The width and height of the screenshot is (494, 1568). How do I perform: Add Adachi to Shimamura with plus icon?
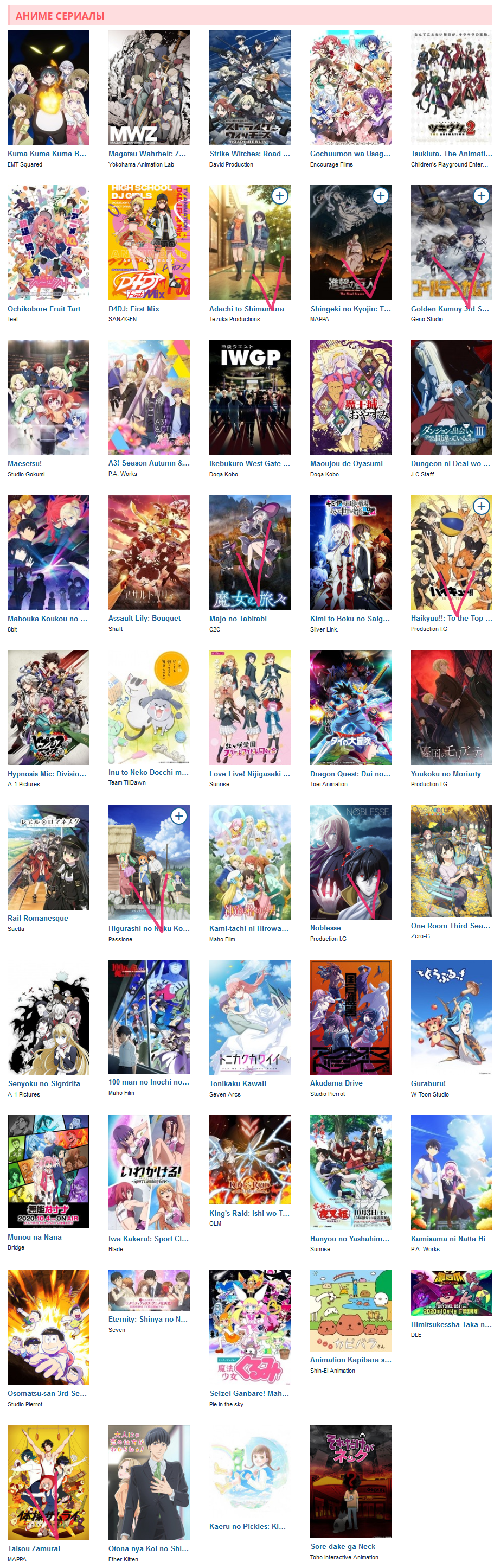(x=279, y=196)
